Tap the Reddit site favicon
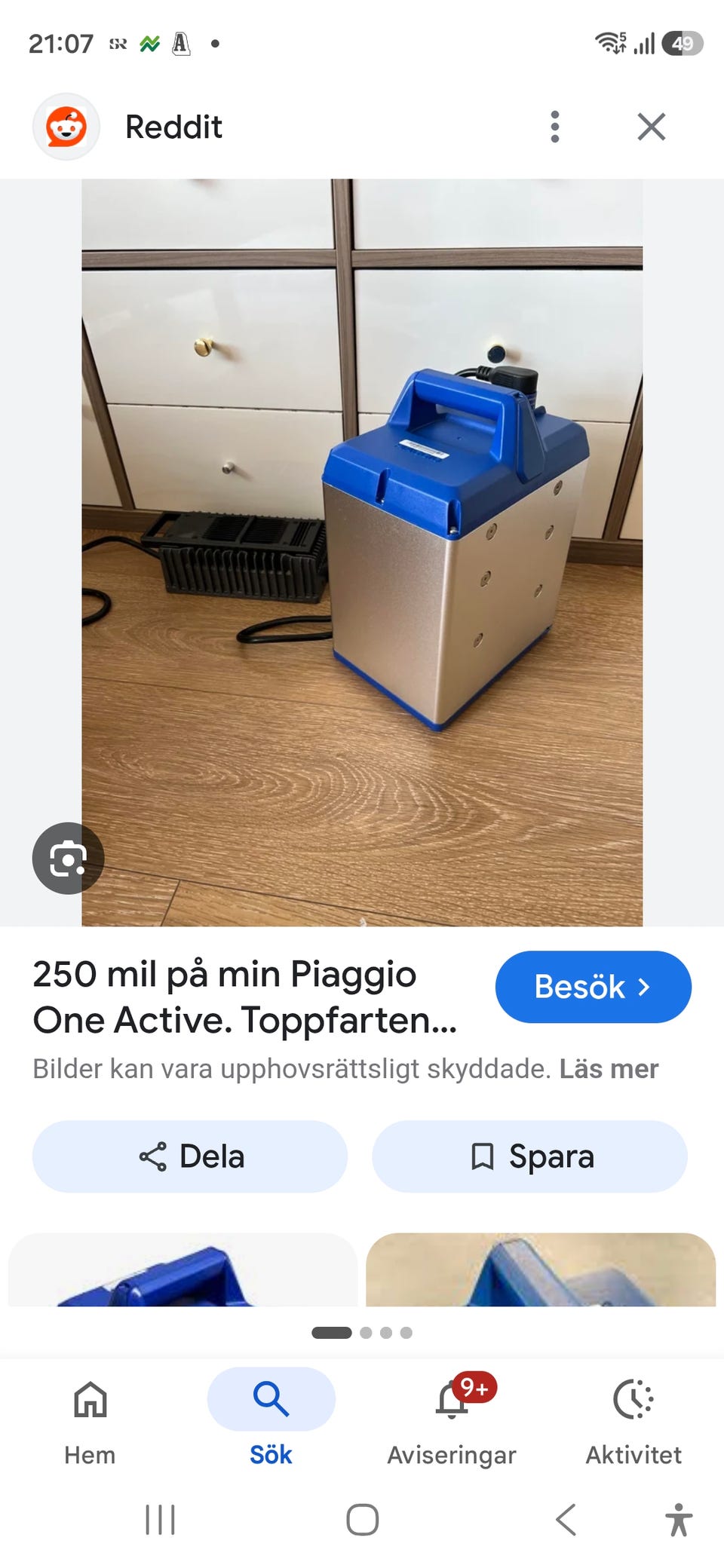Screen dimensions: 724x1568 (66, 126)
